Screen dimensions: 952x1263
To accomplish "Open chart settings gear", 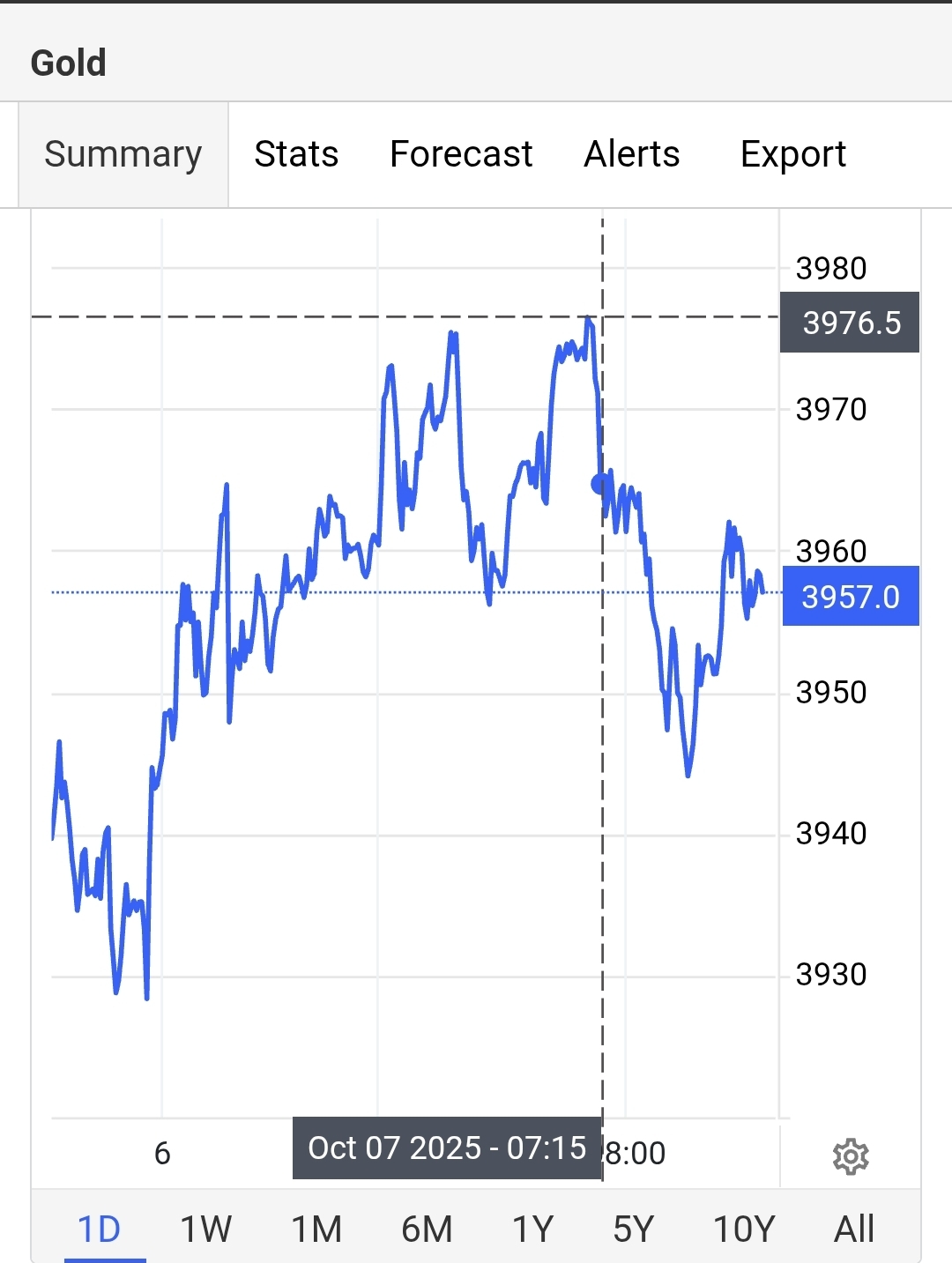I will 851,1155.
